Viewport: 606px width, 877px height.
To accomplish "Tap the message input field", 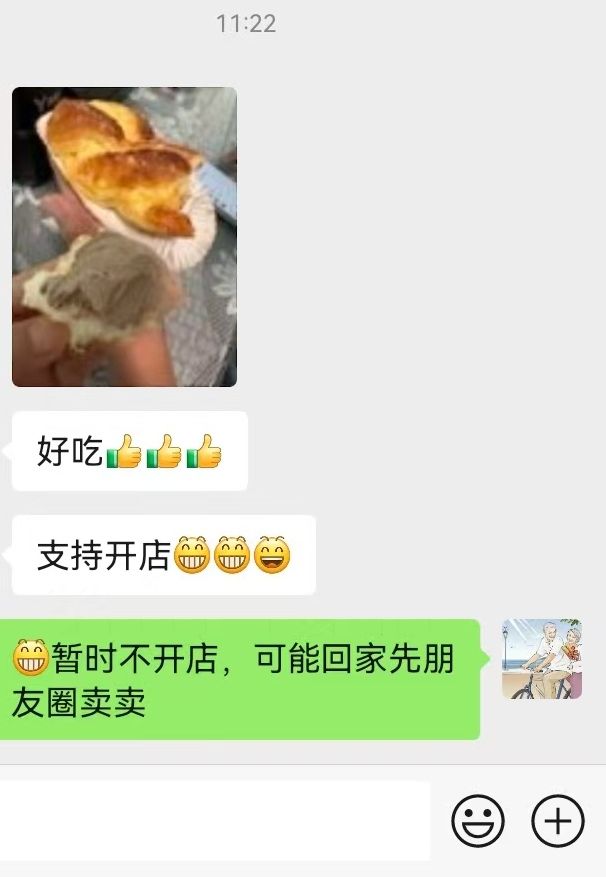I will pos(214,821).
